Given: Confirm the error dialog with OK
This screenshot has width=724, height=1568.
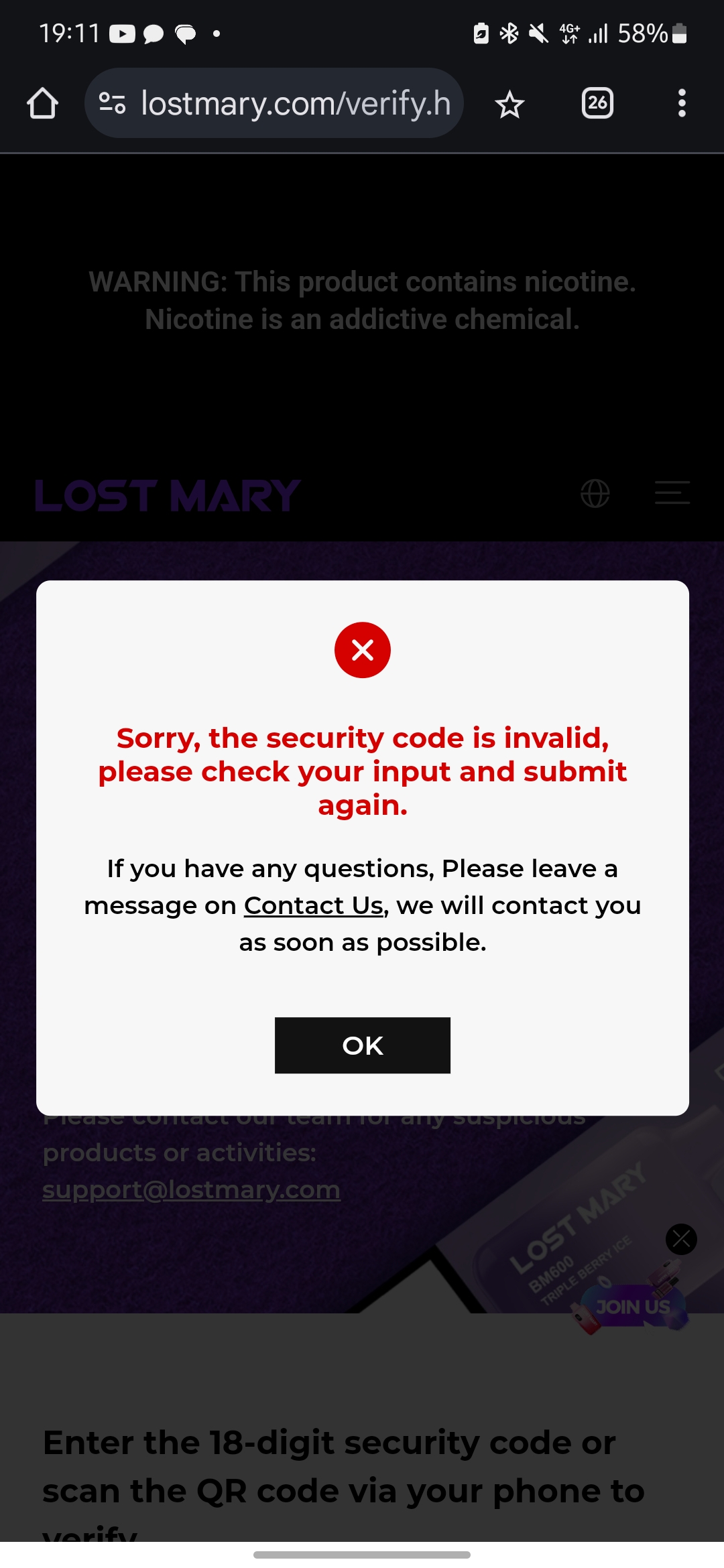Looking at the screenshot, I should tap(362, 1045).
